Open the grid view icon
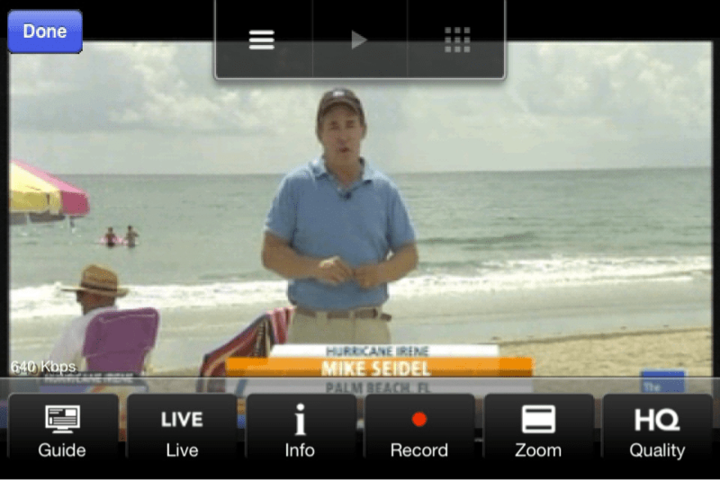The width and height of the screenshot is (720, 480). (x=457, y=40)
